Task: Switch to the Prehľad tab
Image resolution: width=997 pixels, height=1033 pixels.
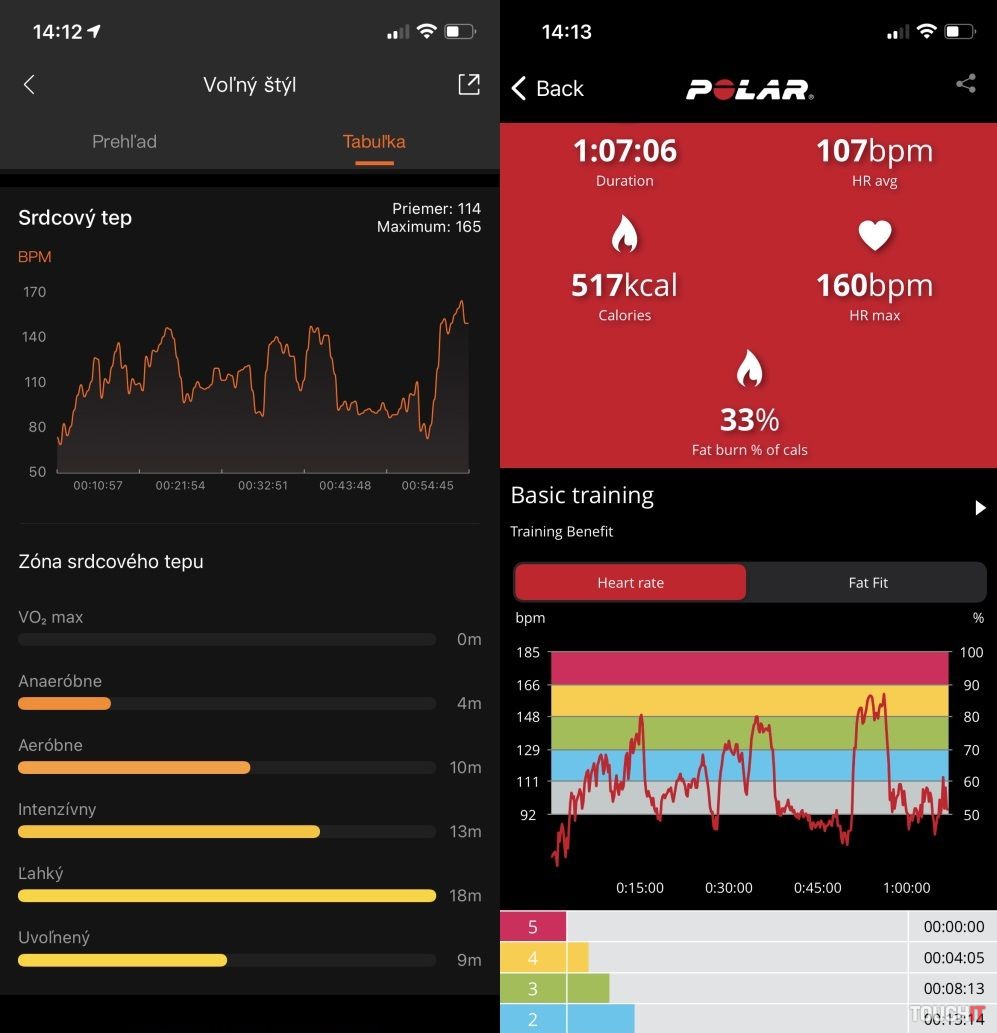Action: [x=124, y=141]
